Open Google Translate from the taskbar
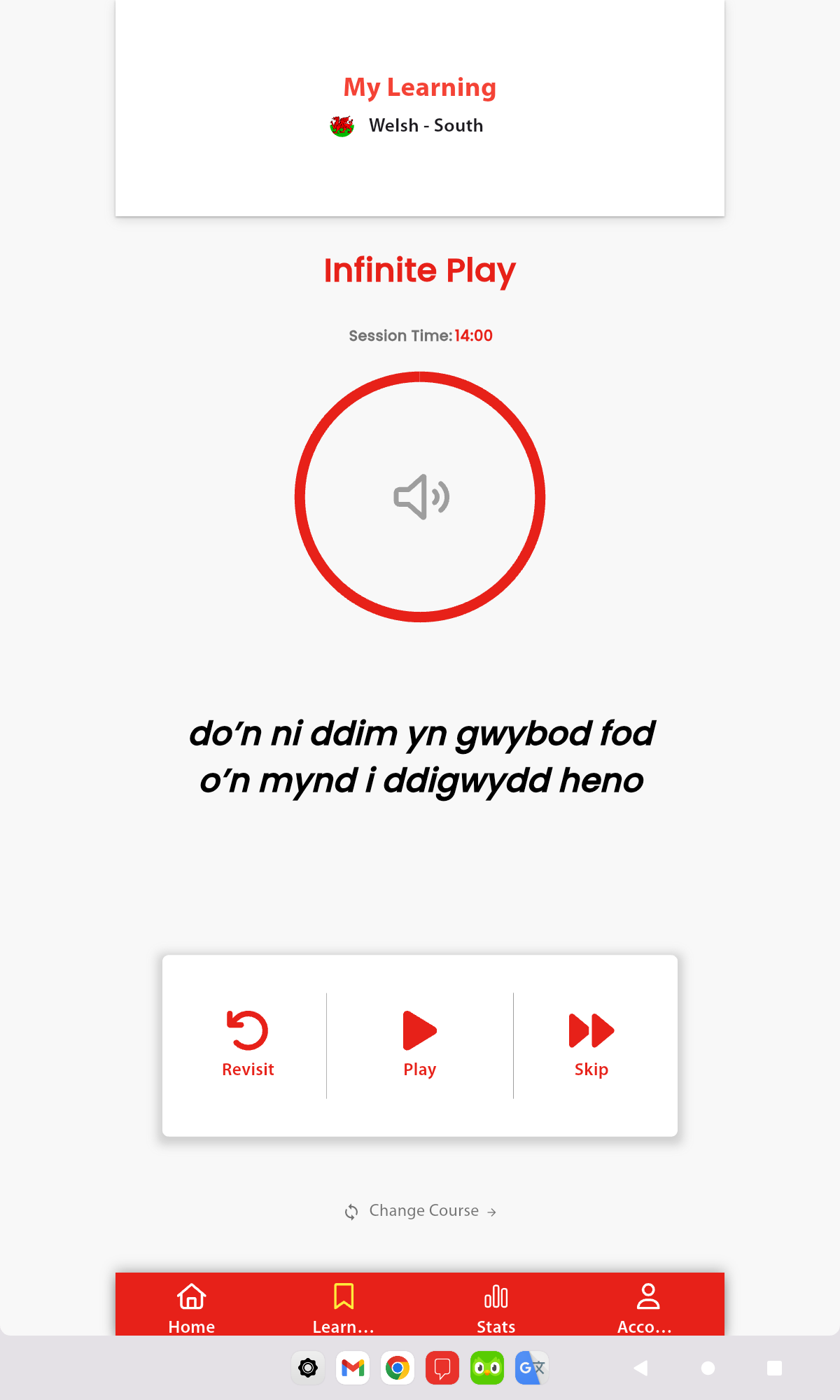 (531, 1368)
